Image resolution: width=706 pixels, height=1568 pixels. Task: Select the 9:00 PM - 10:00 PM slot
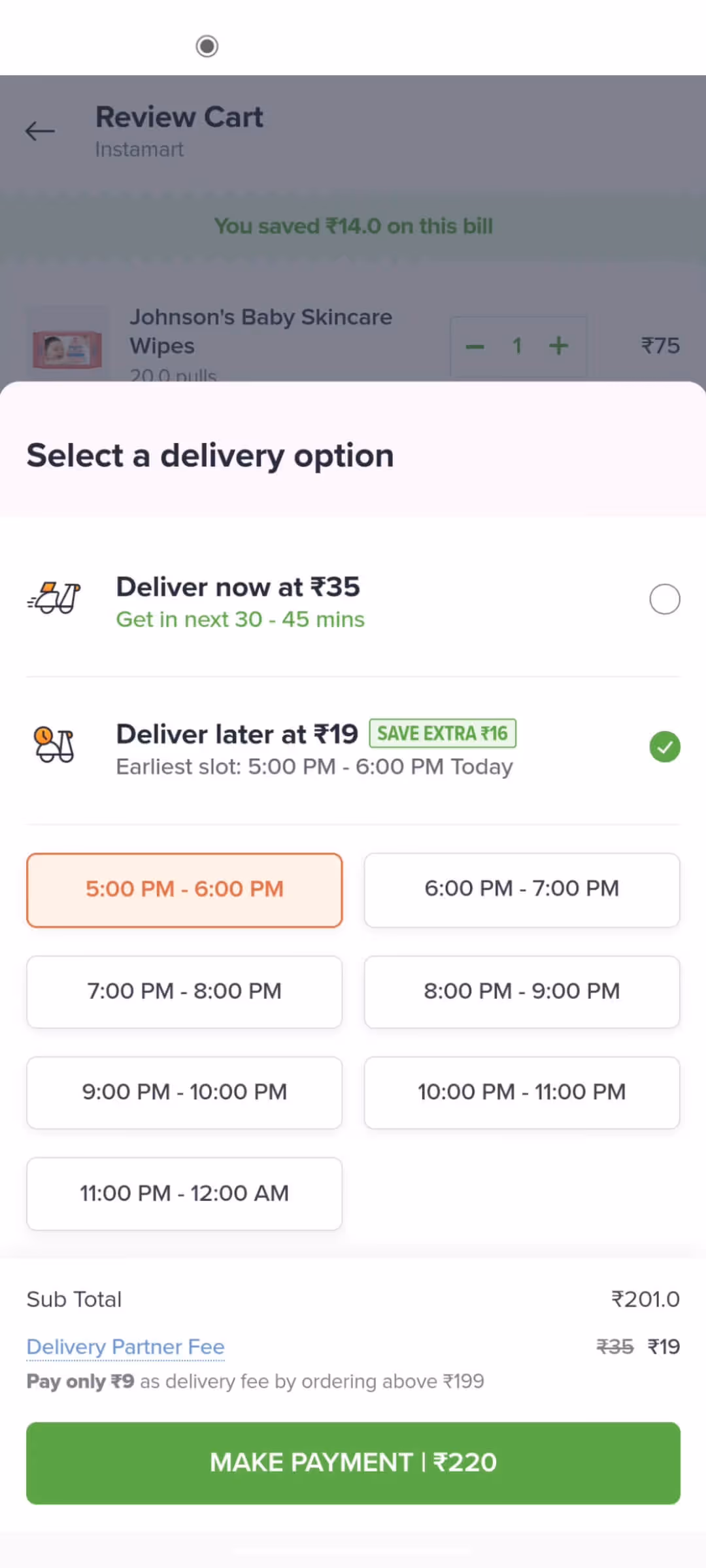(184, 1092)
